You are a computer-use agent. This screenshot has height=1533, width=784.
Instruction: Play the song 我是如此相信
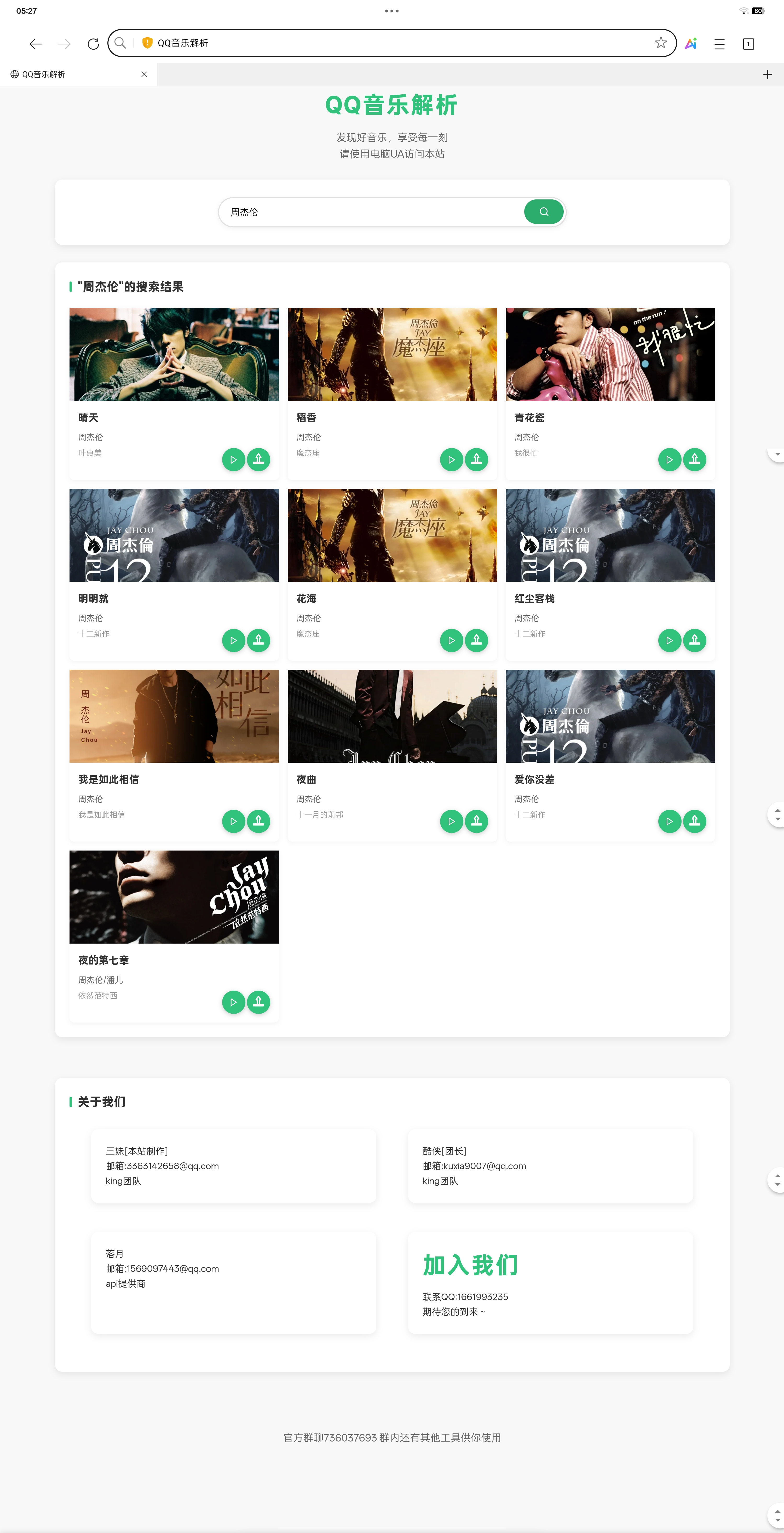[233, 821]
